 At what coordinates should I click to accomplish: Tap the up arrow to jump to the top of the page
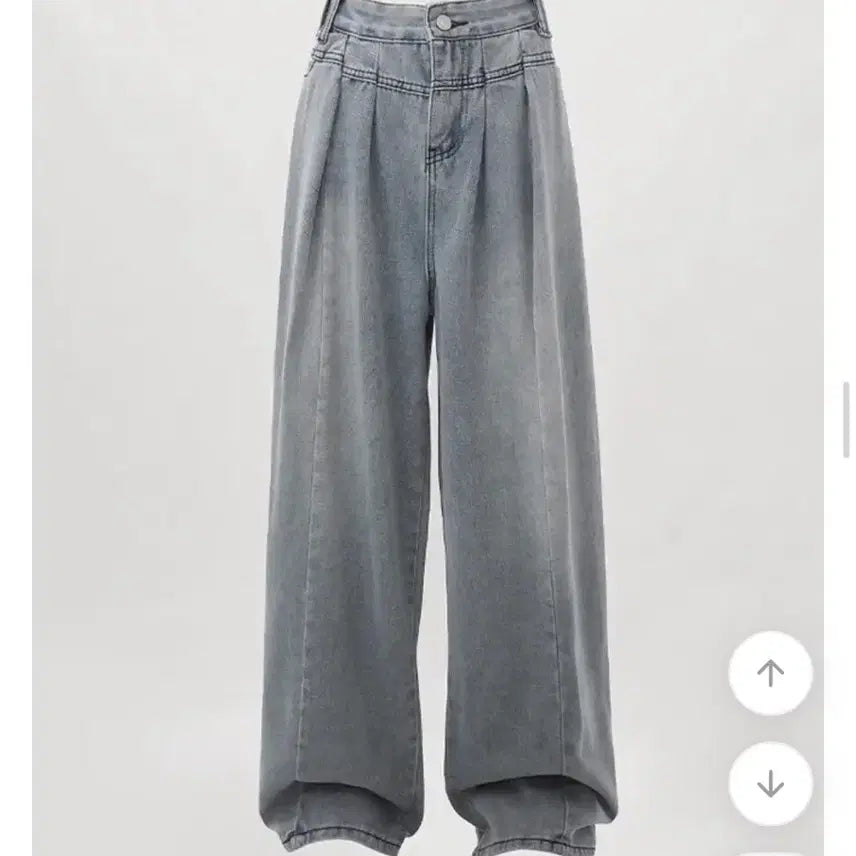tap(770, 673)
